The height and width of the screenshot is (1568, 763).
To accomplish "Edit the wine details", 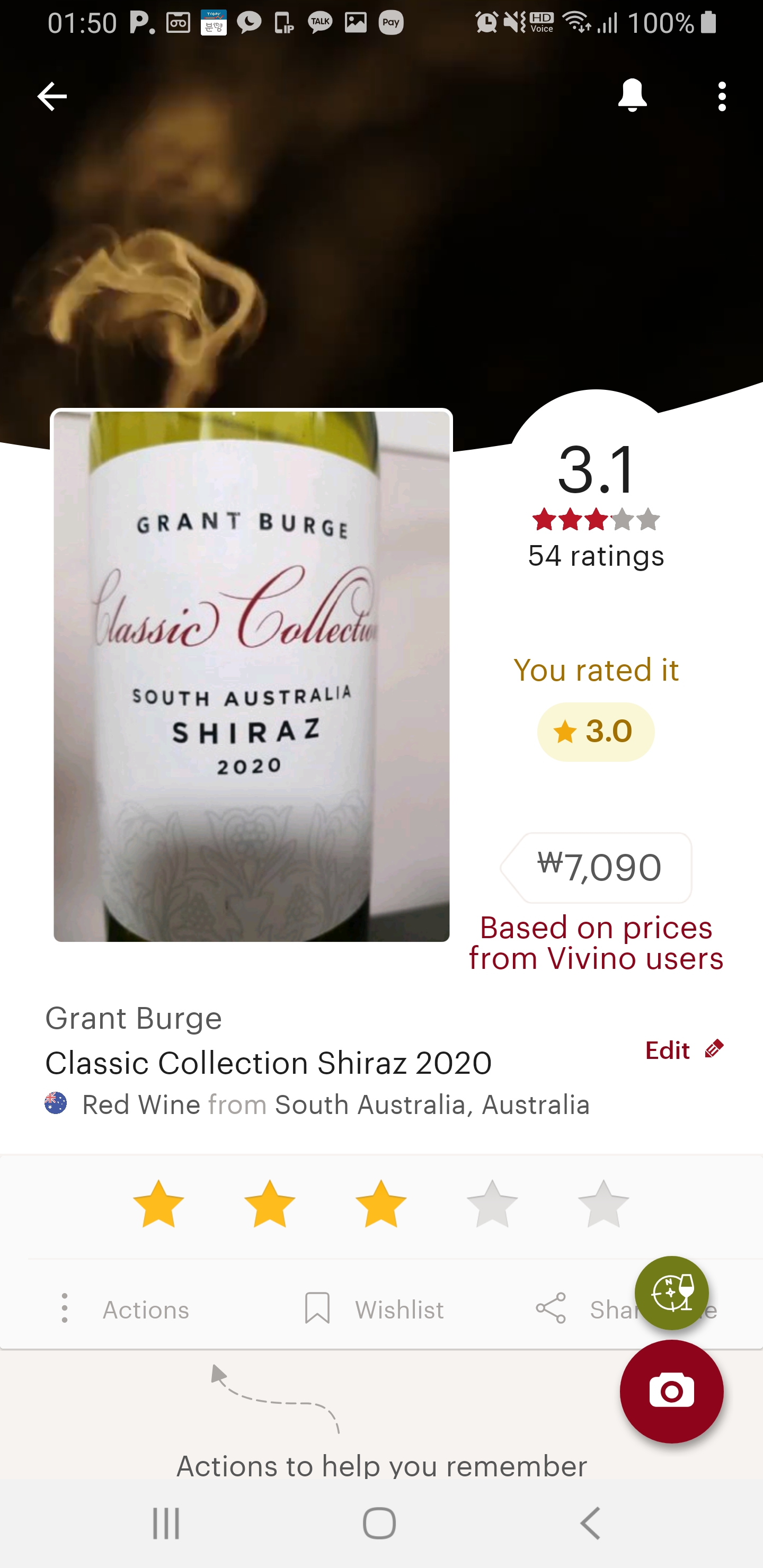I will coord(683,1050).
